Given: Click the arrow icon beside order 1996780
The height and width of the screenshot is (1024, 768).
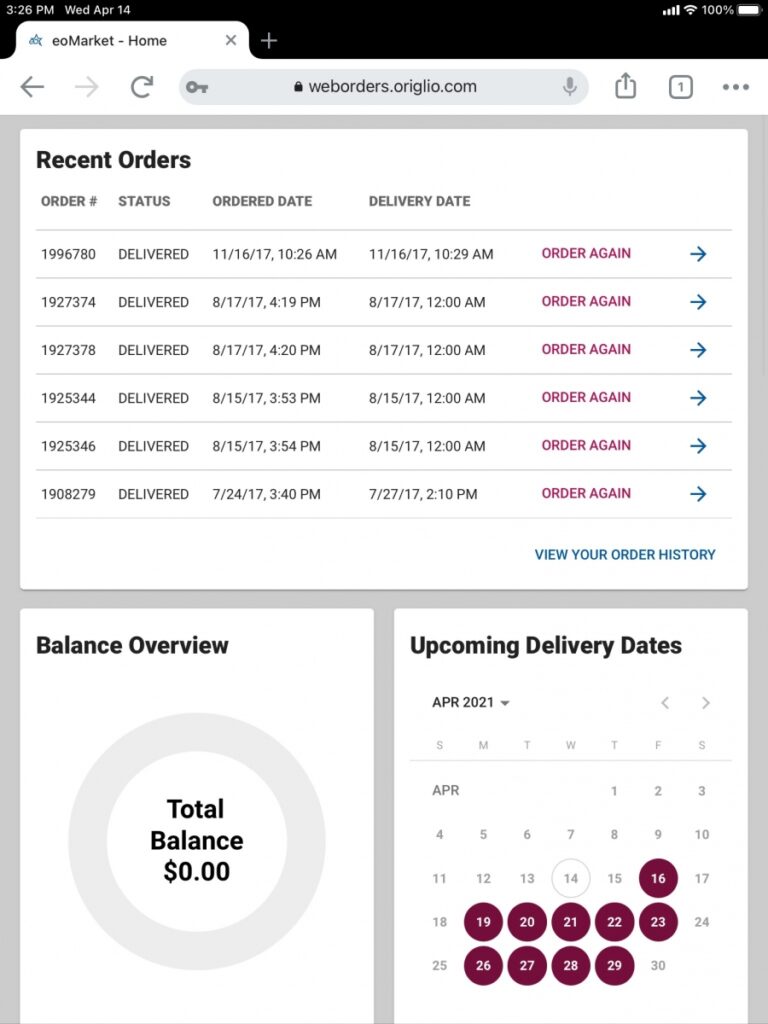Looking at the screenshot, I should coord(698,254).
